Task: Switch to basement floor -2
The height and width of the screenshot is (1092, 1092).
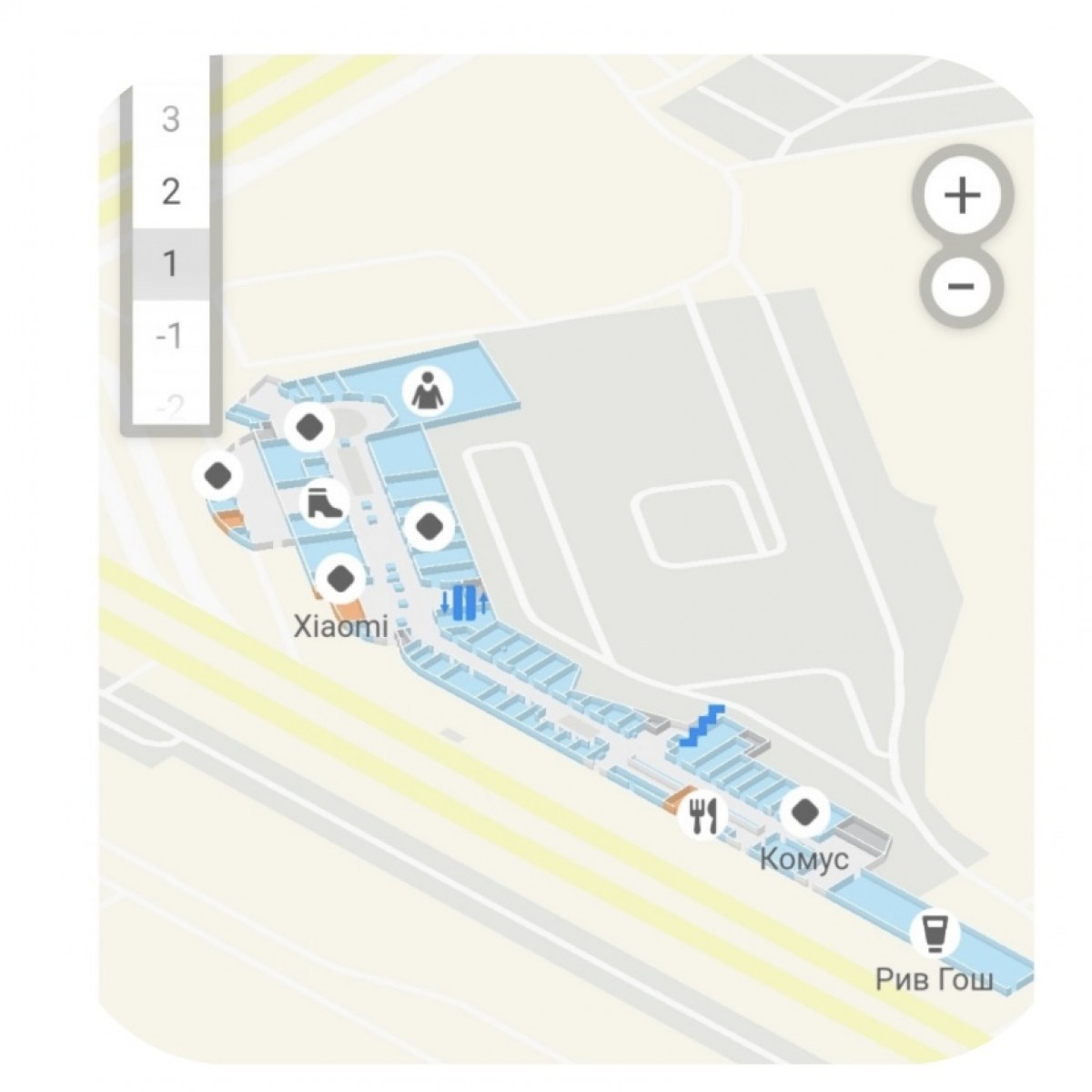Action: coord(170,407)
